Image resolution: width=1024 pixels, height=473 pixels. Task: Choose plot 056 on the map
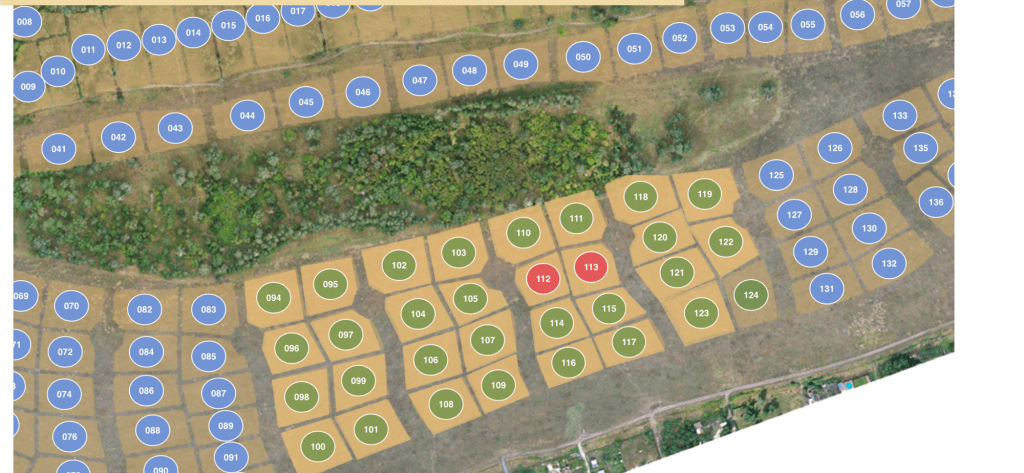(x=857, y=15)
